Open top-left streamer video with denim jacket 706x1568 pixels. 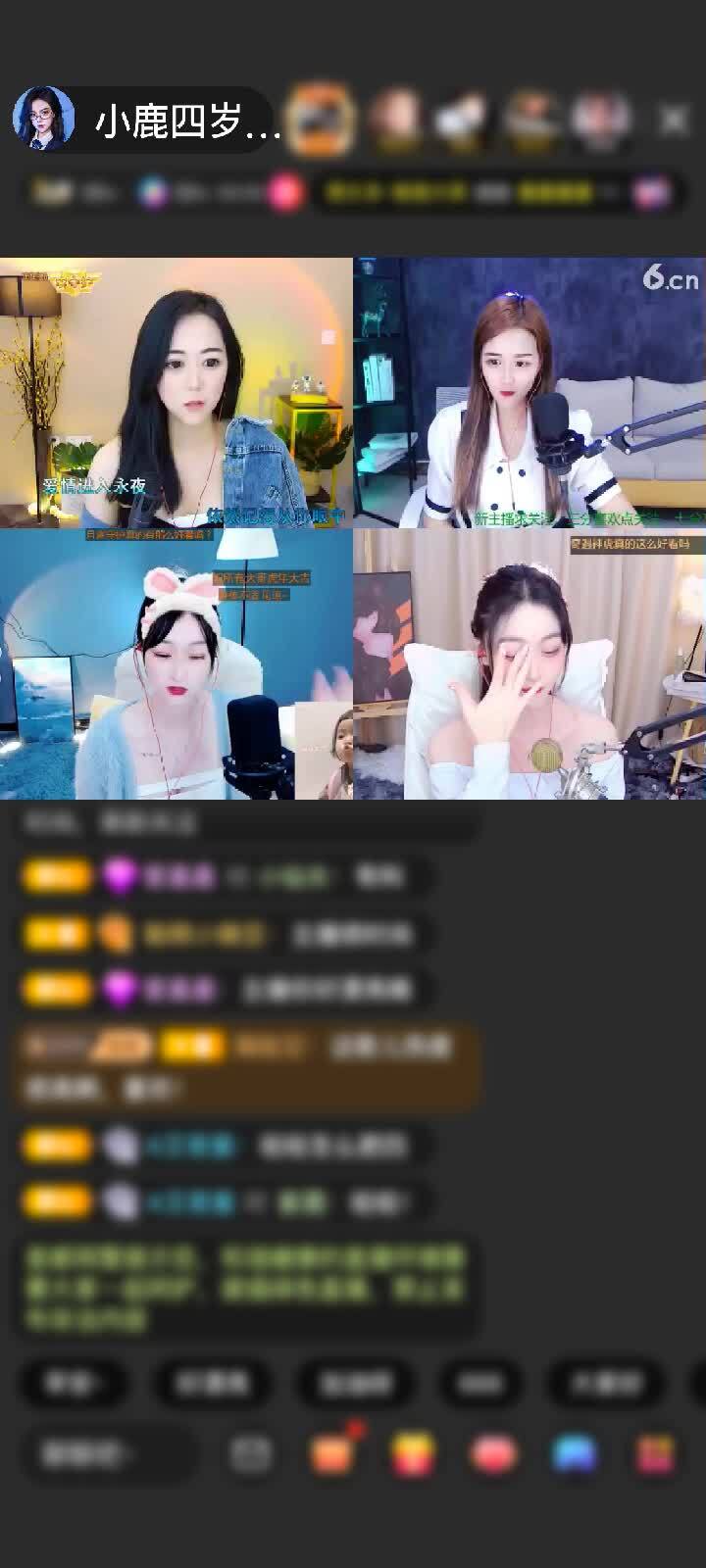[x=176, y=392]
